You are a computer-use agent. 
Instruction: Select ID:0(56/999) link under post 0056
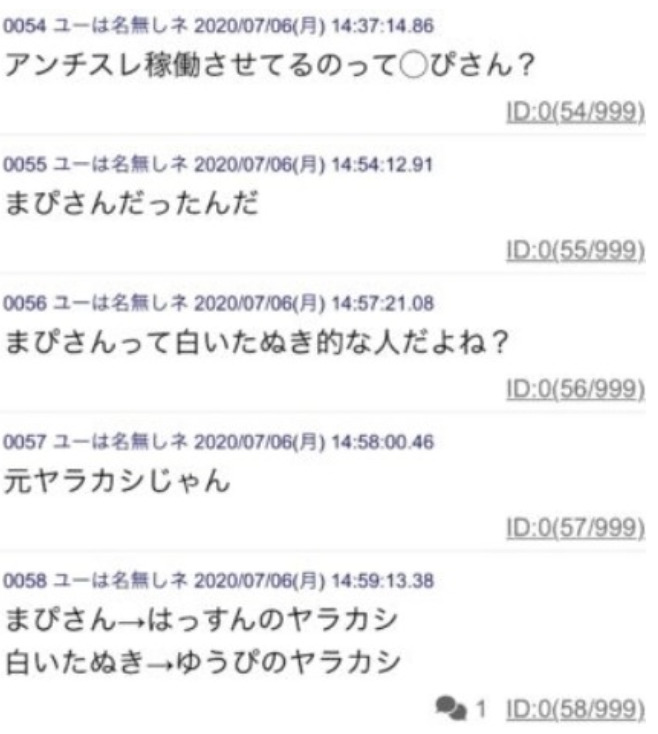coord(575,384)
